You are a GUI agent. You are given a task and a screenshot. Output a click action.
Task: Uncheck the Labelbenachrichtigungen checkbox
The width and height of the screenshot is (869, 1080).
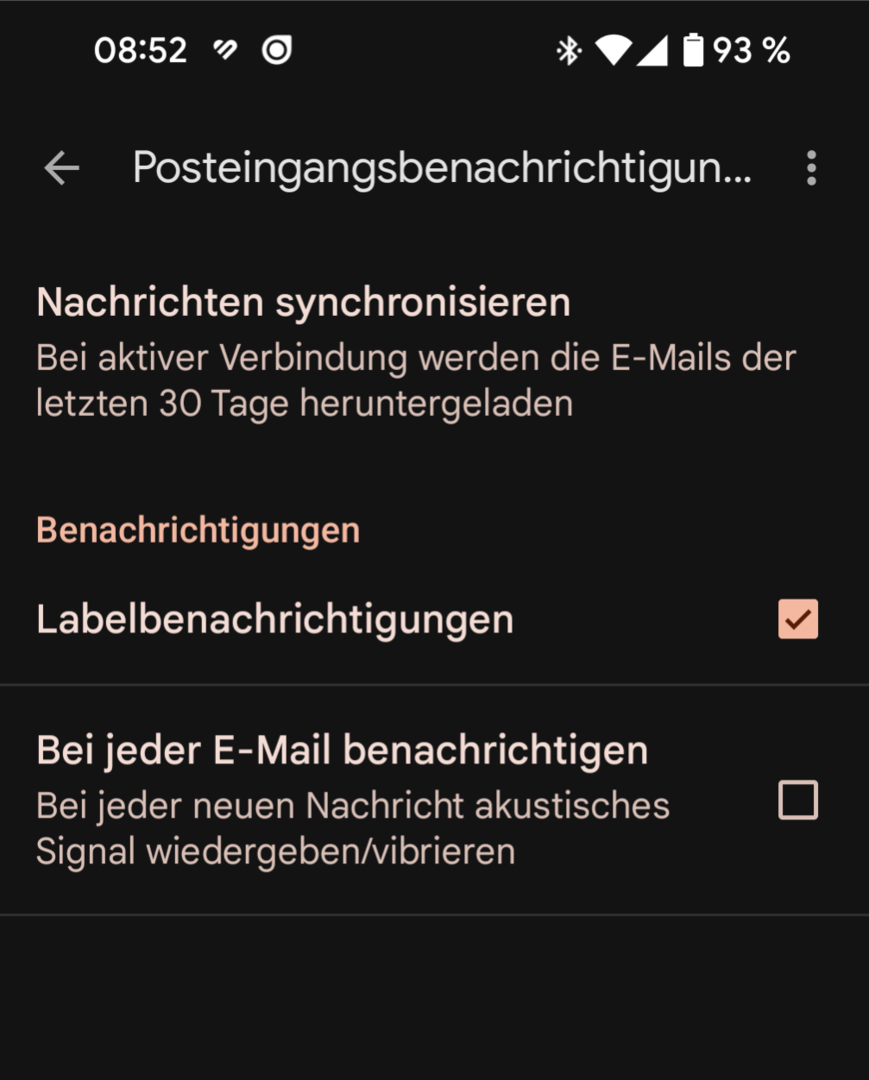coord(798,619)
